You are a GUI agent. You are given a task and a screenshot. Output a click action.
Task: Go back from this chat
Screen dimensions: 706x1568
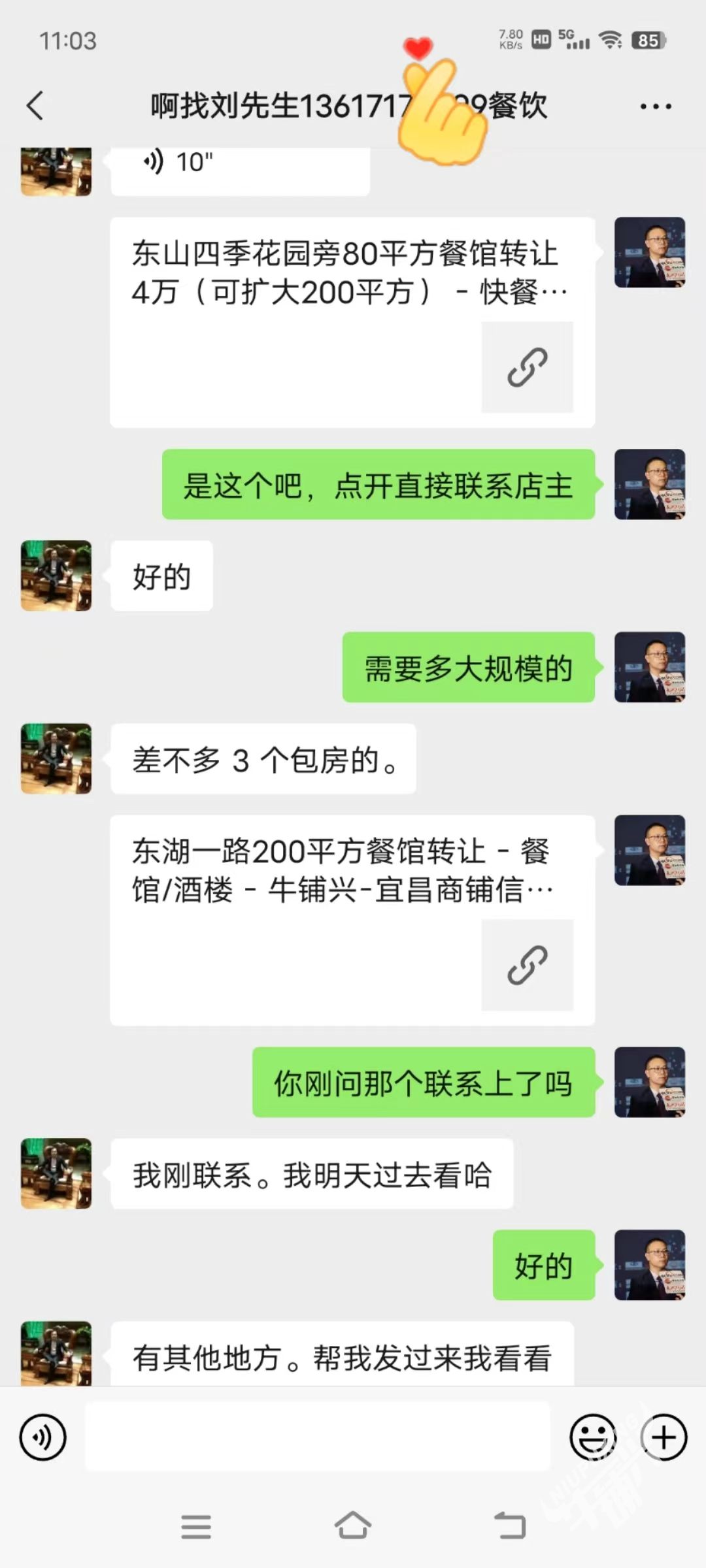pos(35,106)
